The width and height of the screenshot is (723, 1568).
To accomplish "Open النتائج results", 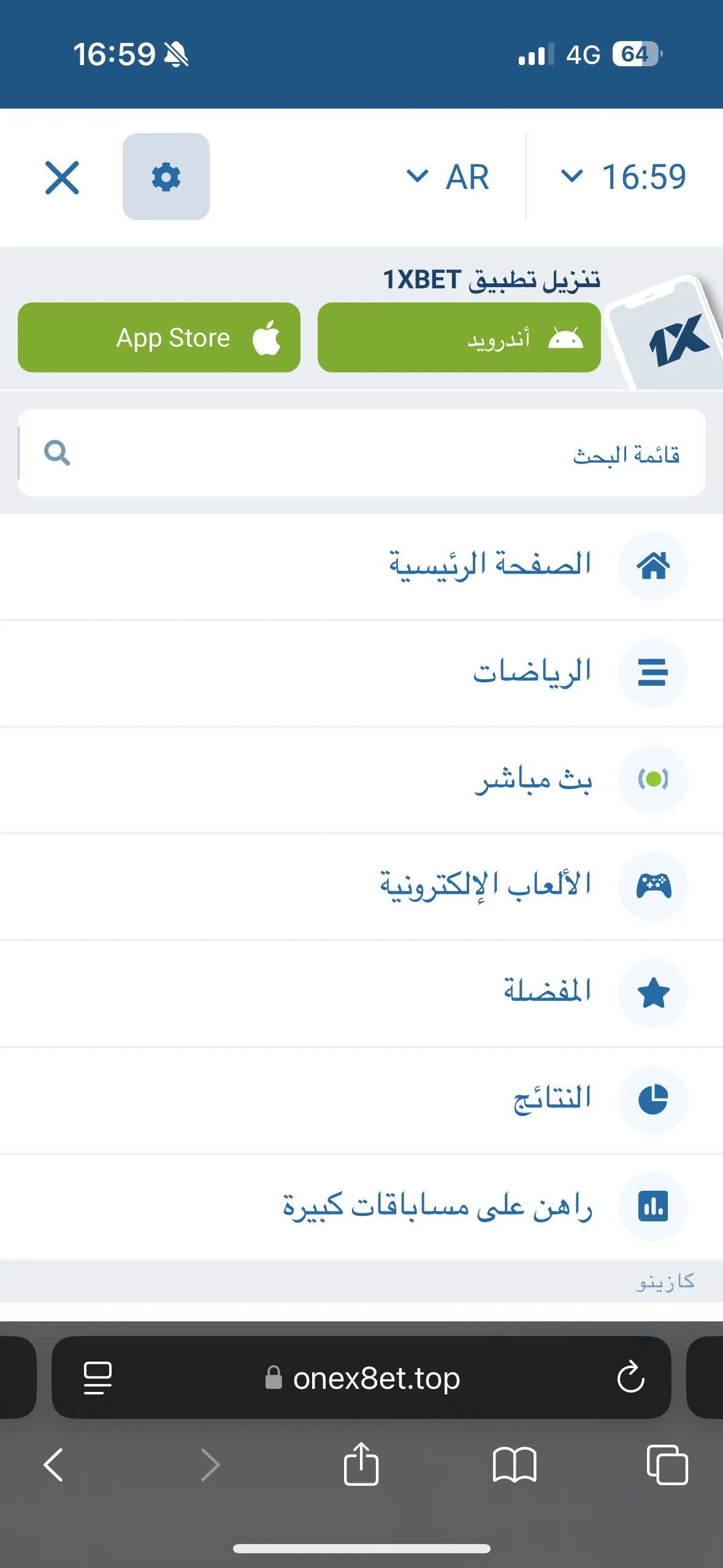I will [x=362, y=1100].
